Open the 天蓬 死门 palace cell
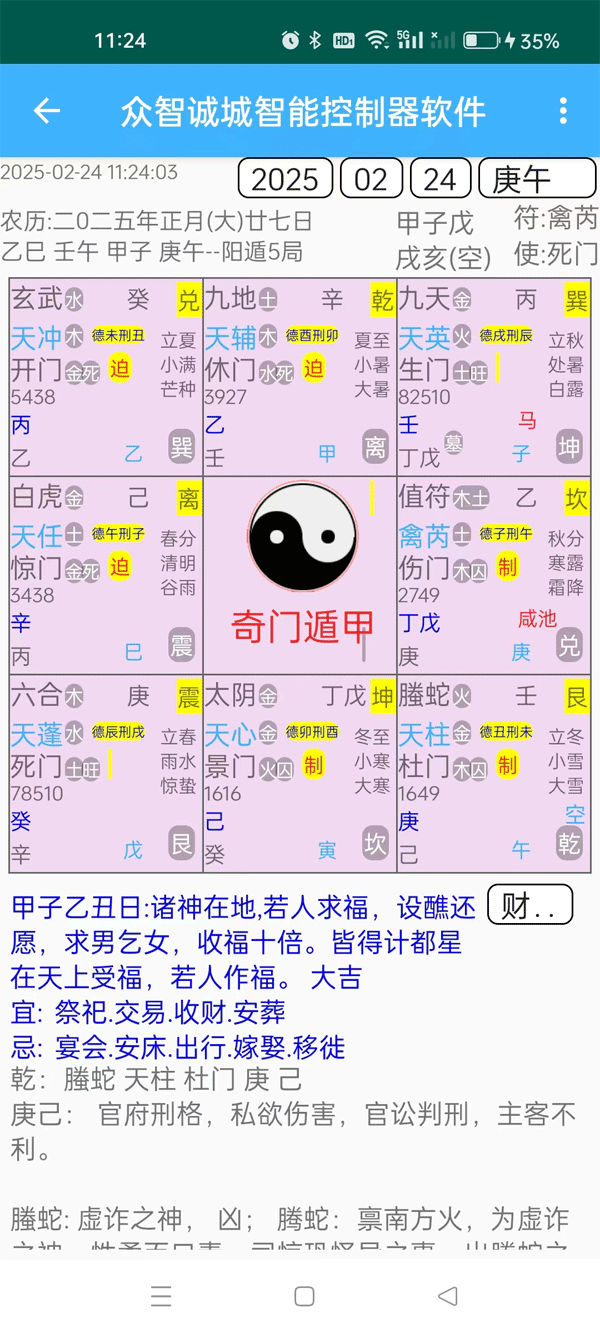Viewport: 600px width, 1333px height. tap(106, 773)
